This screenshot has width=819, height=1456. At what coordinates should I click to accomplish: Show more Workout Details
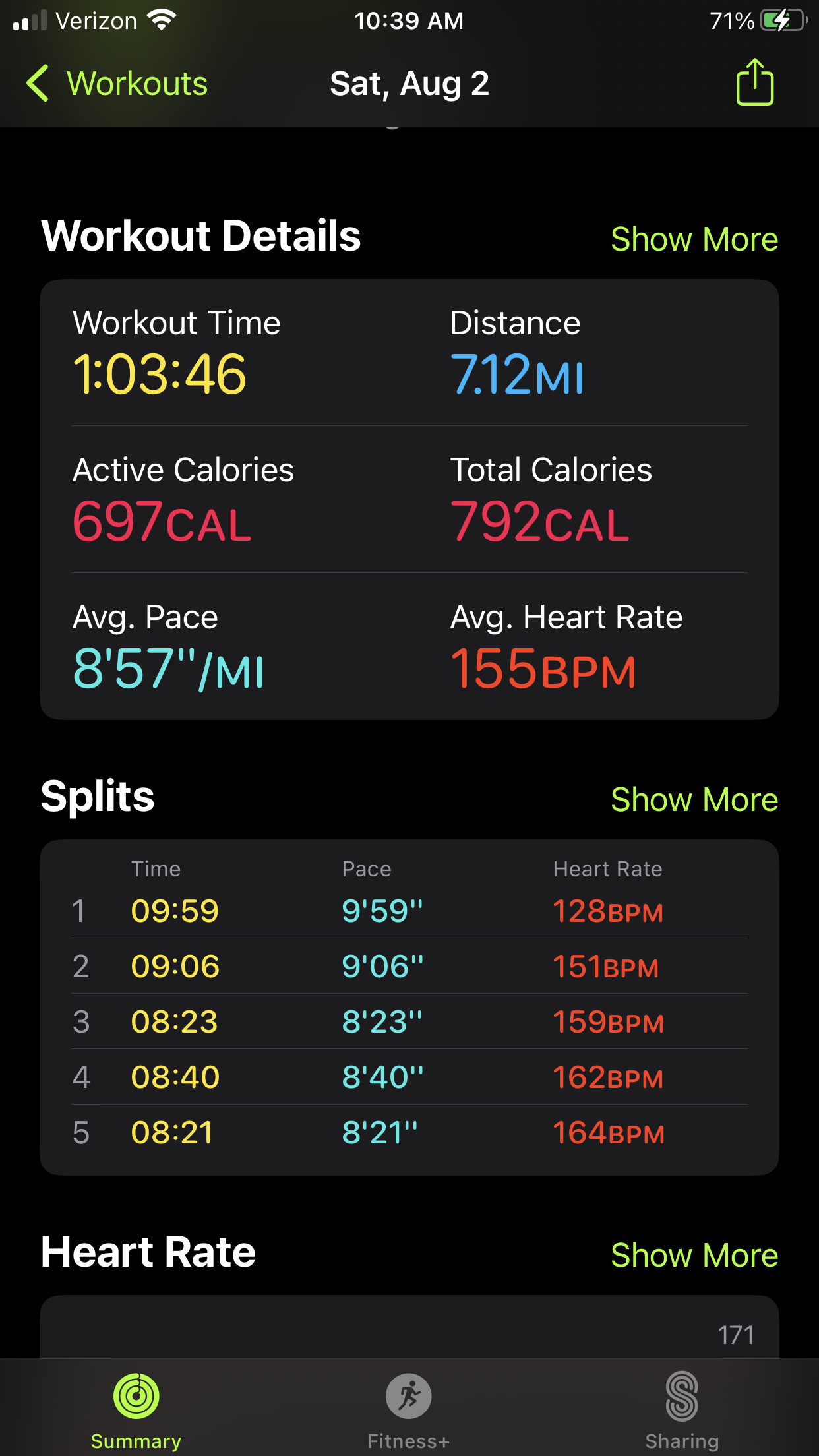694,239
